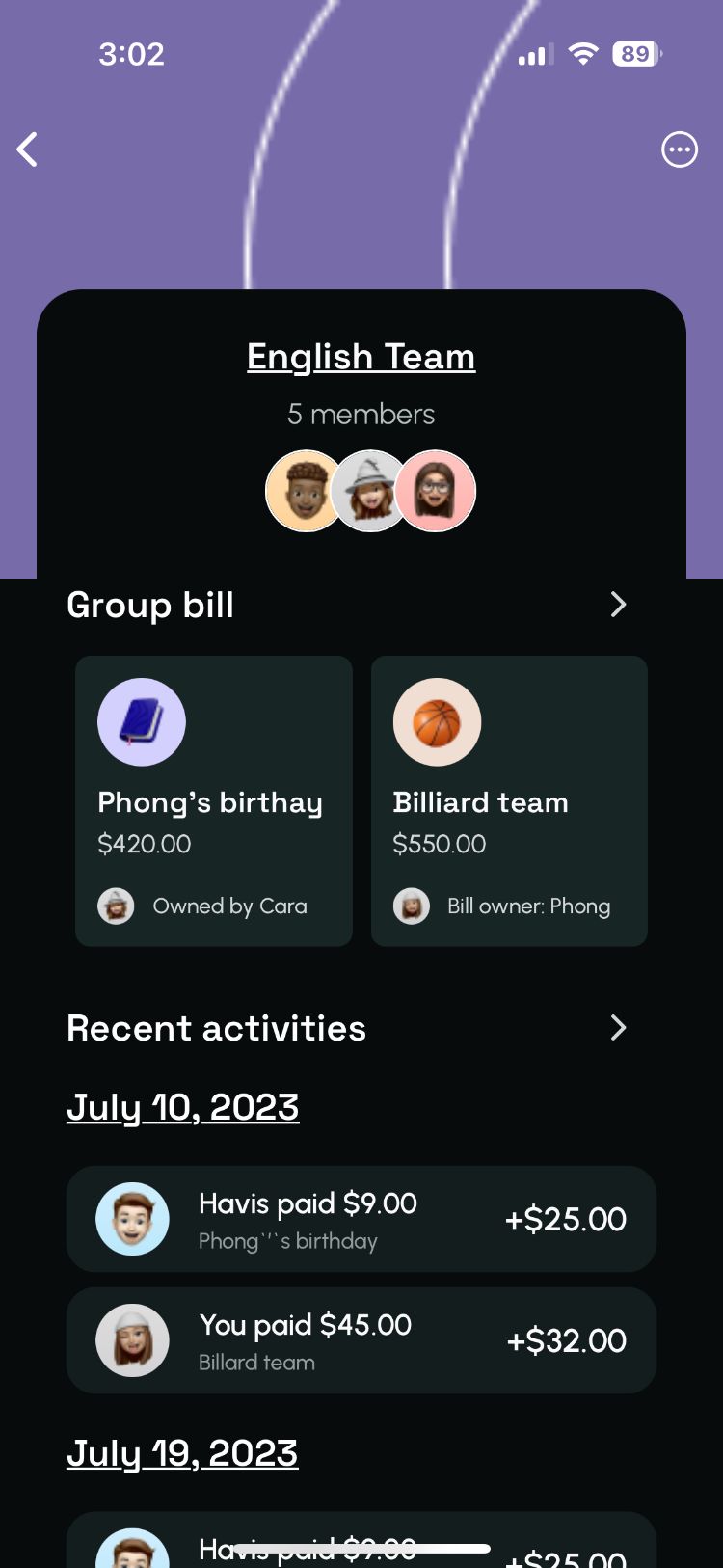The image size is (723, 1568).
Task: View the group member avatars
Action: tap(370, 491)
